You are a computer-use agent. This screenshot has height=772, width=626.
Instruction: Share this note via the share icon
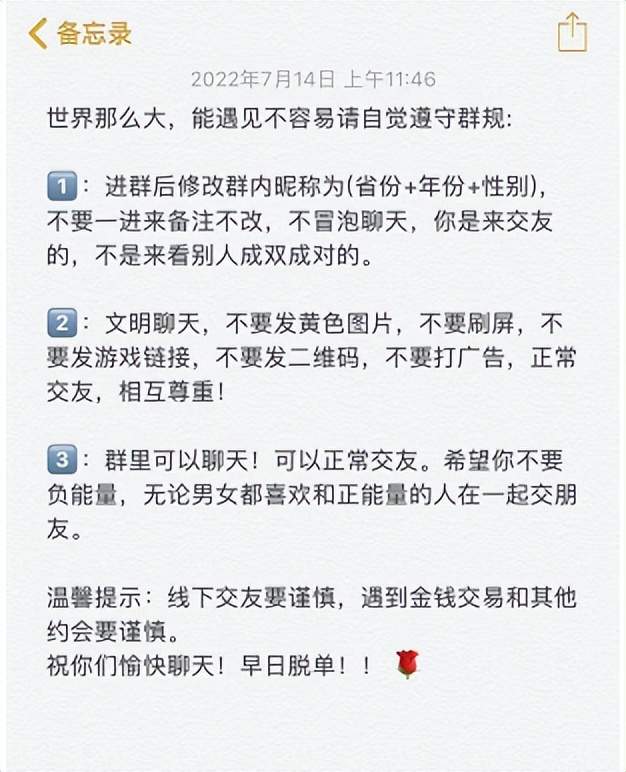click(x=572, y=31)
